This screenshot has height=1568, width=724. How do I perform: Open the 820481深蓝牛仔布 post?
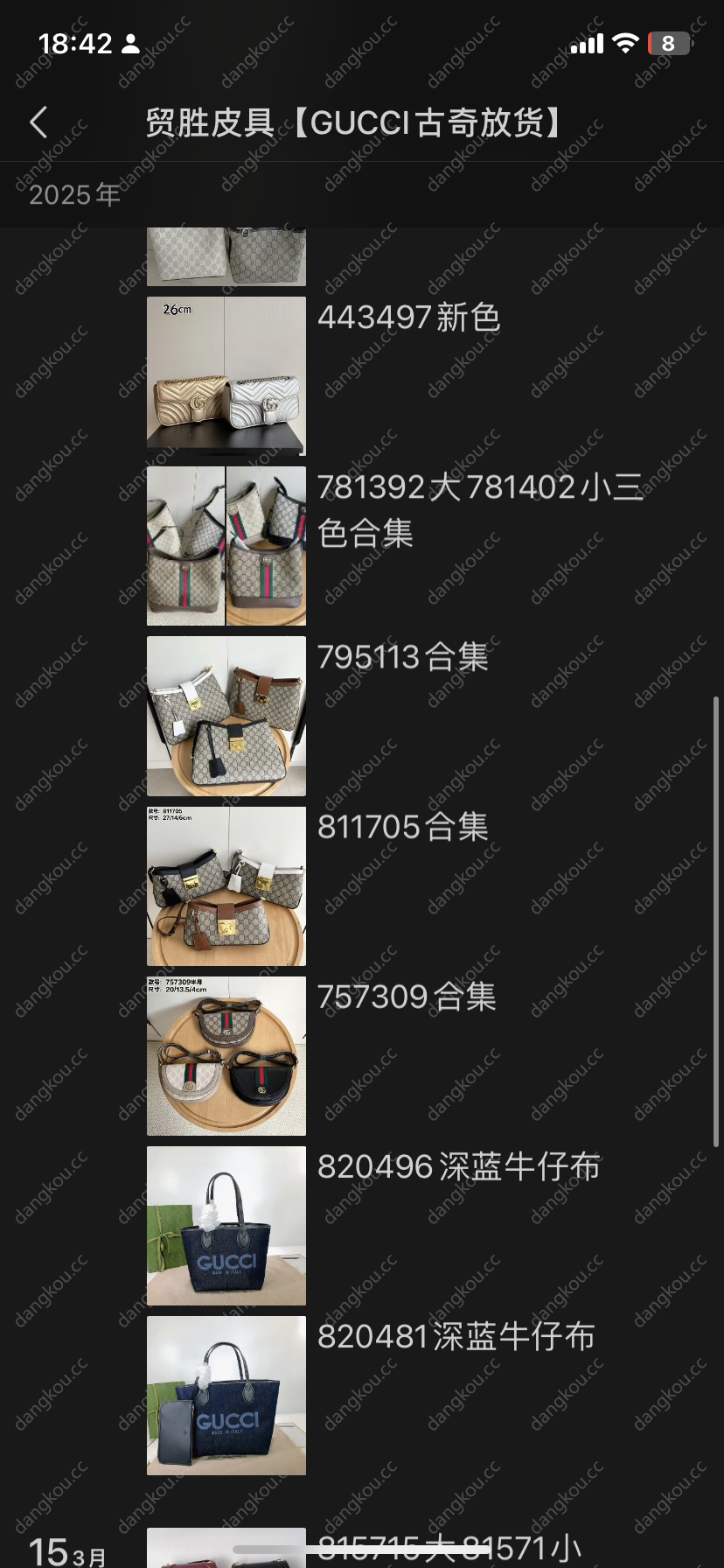coord(226,1395)
